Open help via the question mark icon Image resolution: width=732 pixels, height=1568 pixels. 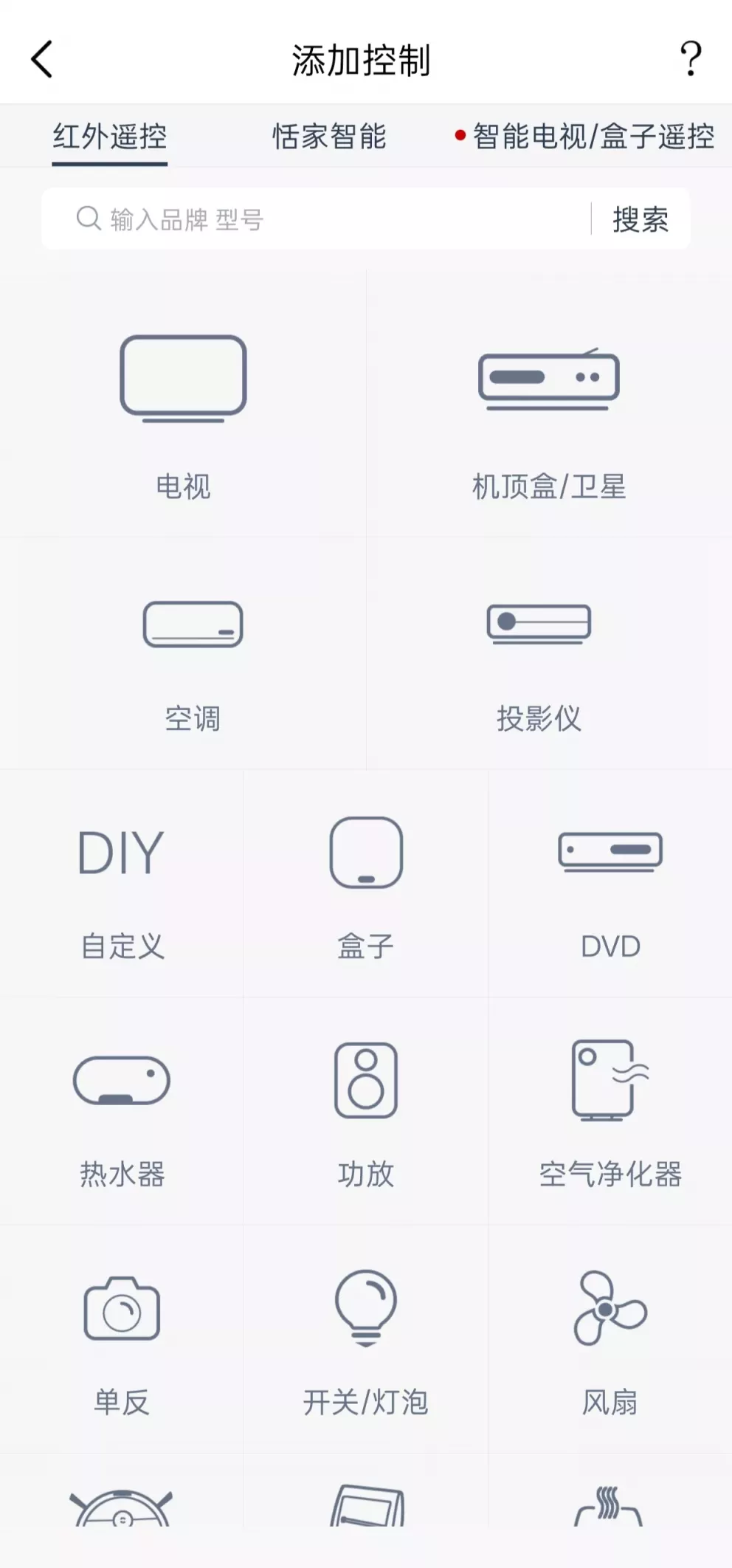(x=691, y=59)
